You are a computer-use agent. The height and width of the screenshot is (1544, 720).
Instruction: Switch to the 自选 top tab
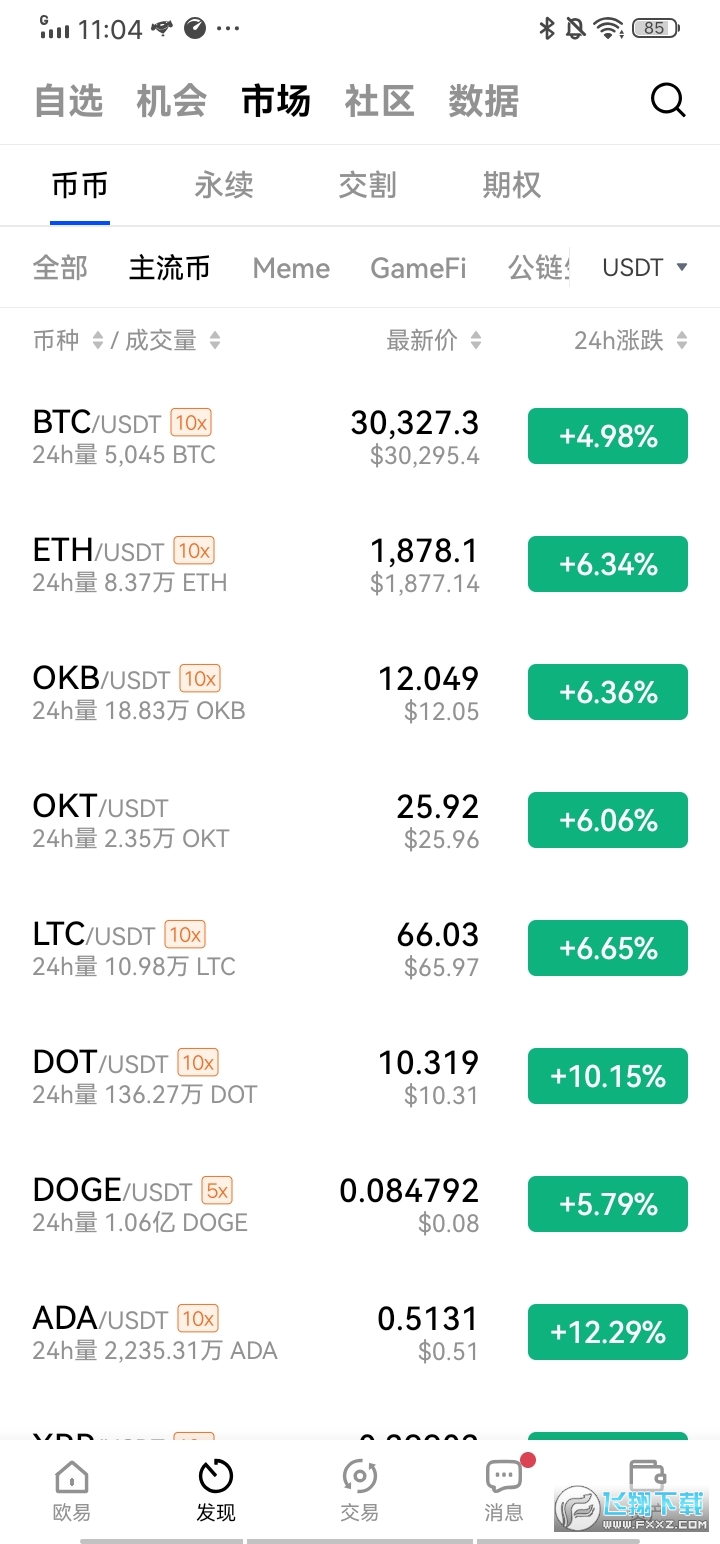[69, 101]
